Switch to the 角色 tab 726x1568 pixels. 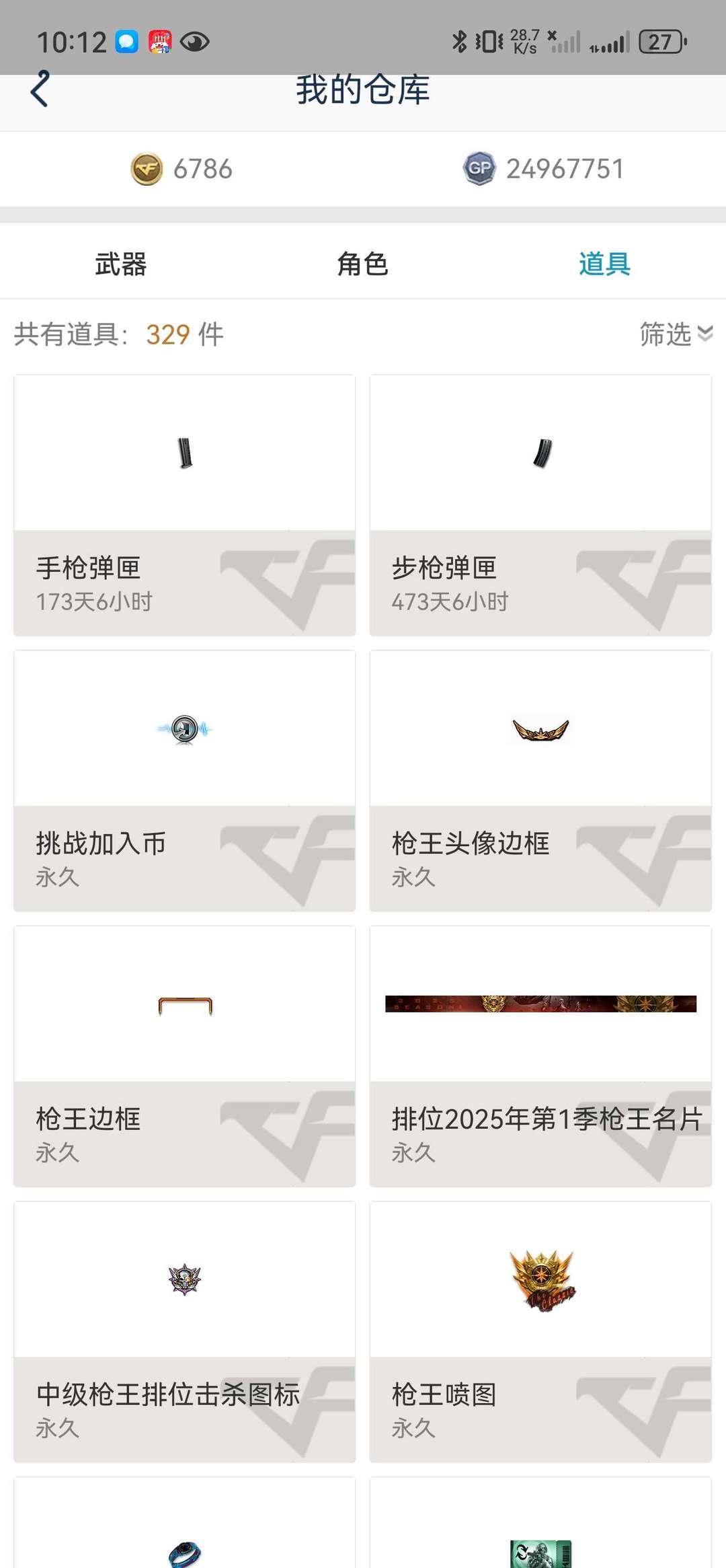tap(363, 265)
